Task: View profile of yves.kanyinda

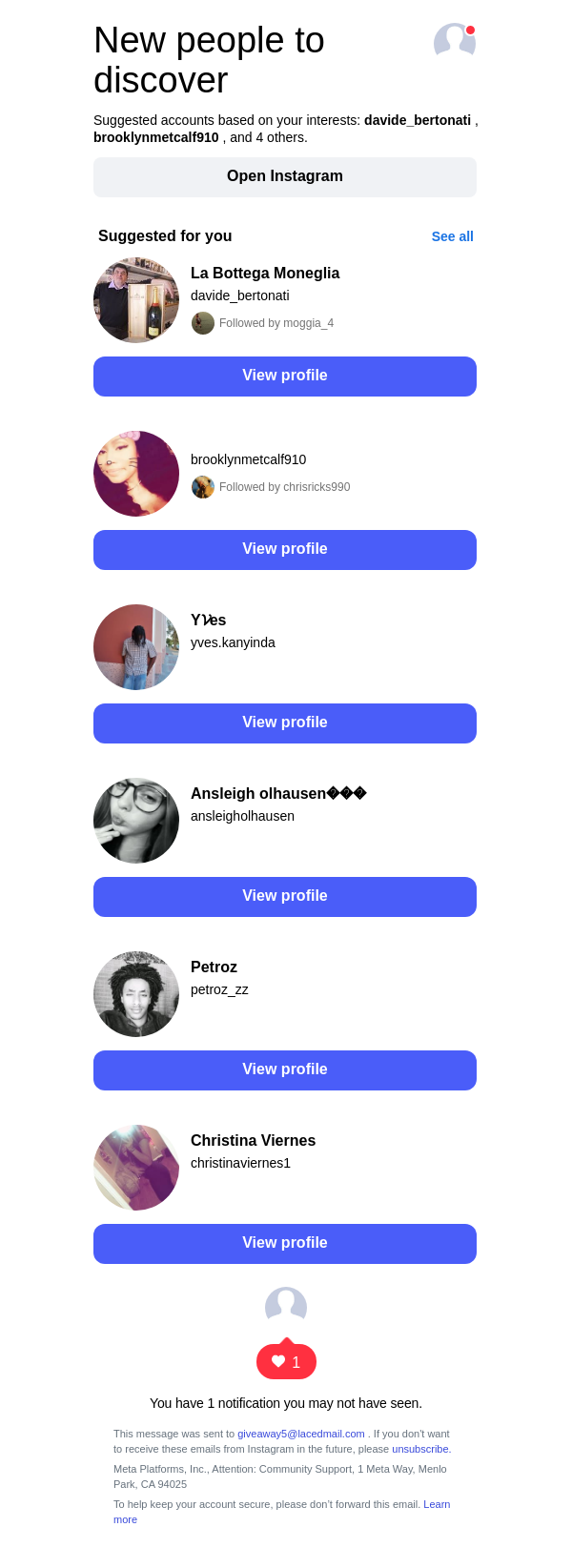Action: click(x=285, y=723)
